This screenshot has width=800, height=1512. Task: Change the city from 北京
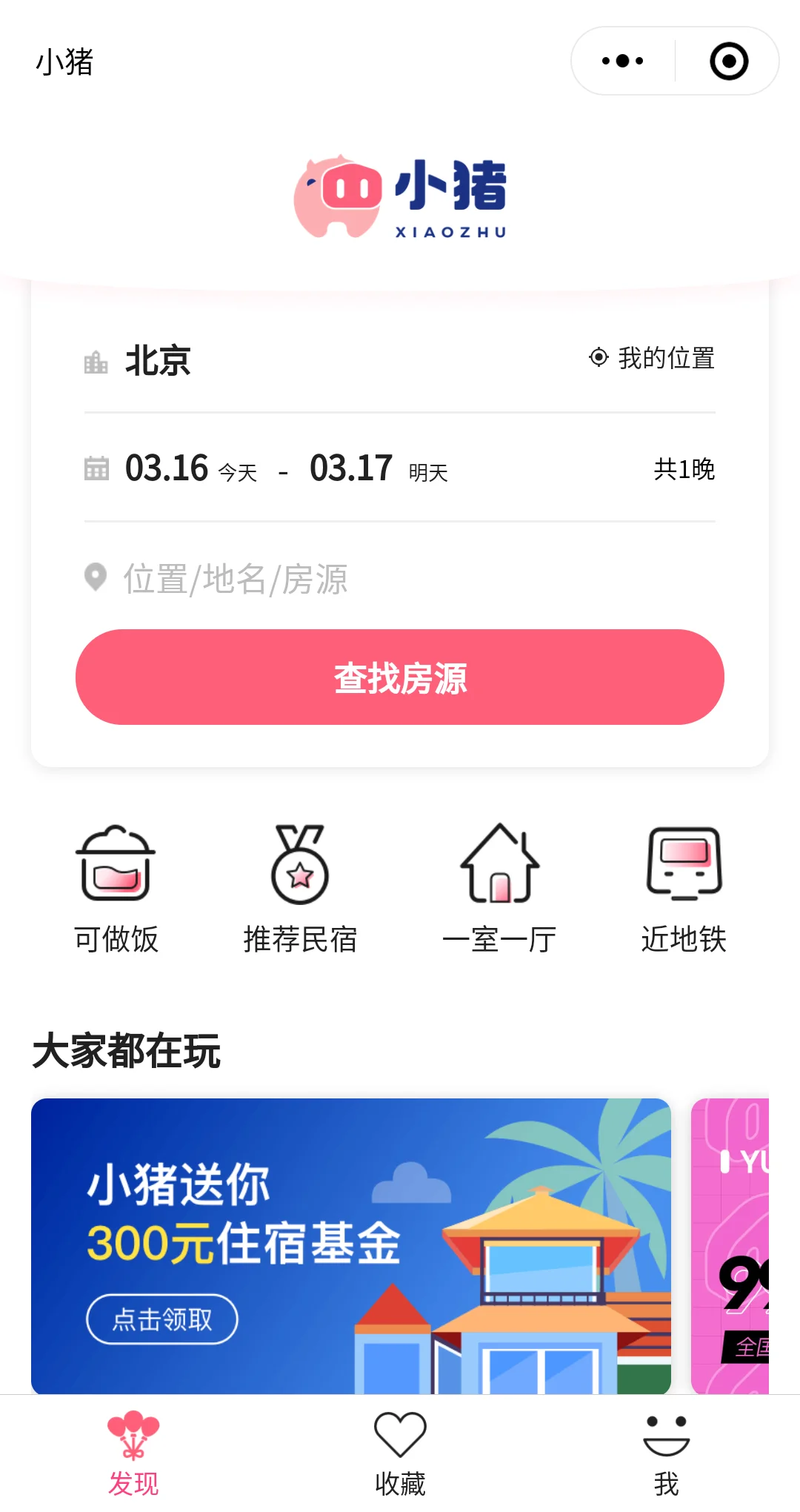[158, 361]
